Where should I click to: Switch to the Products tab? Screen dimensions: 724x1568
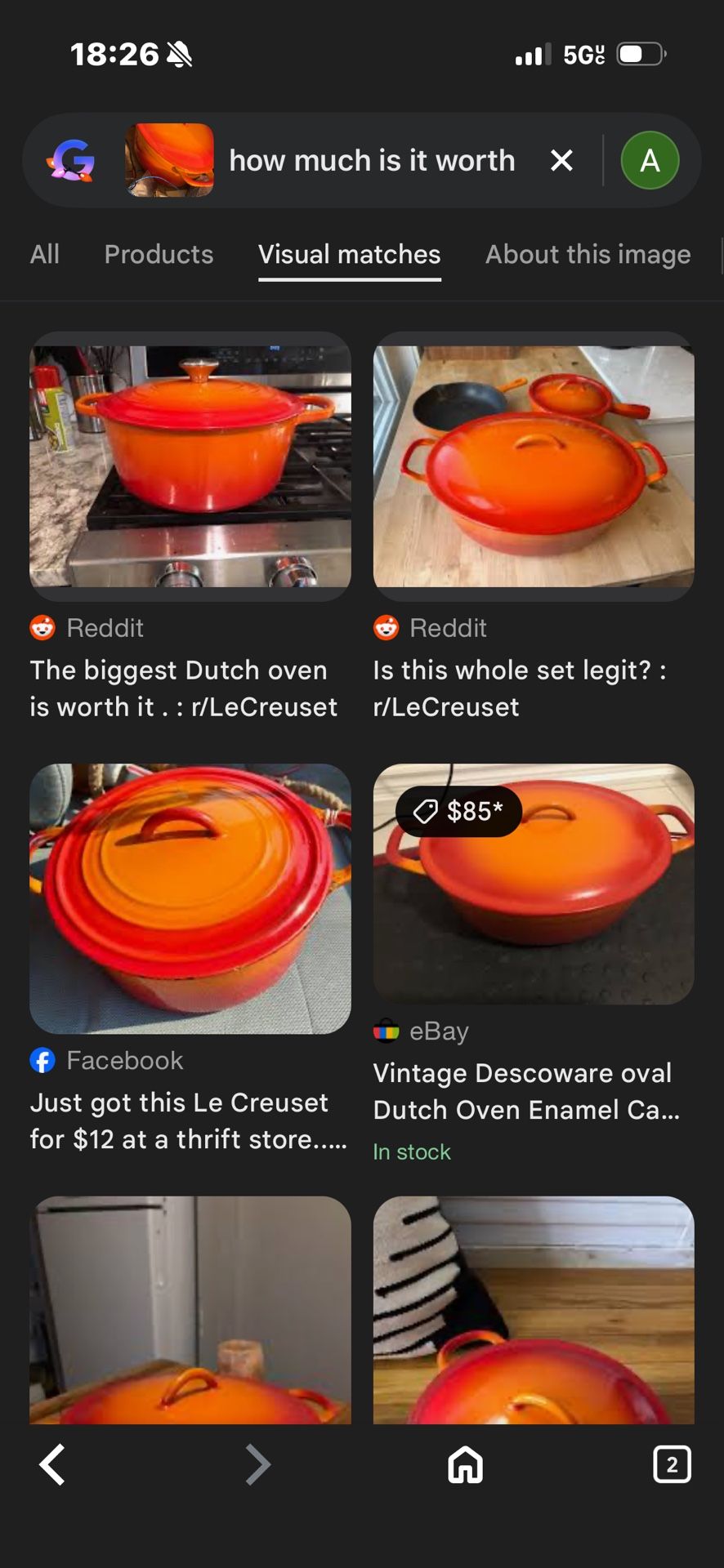[159, 254]
